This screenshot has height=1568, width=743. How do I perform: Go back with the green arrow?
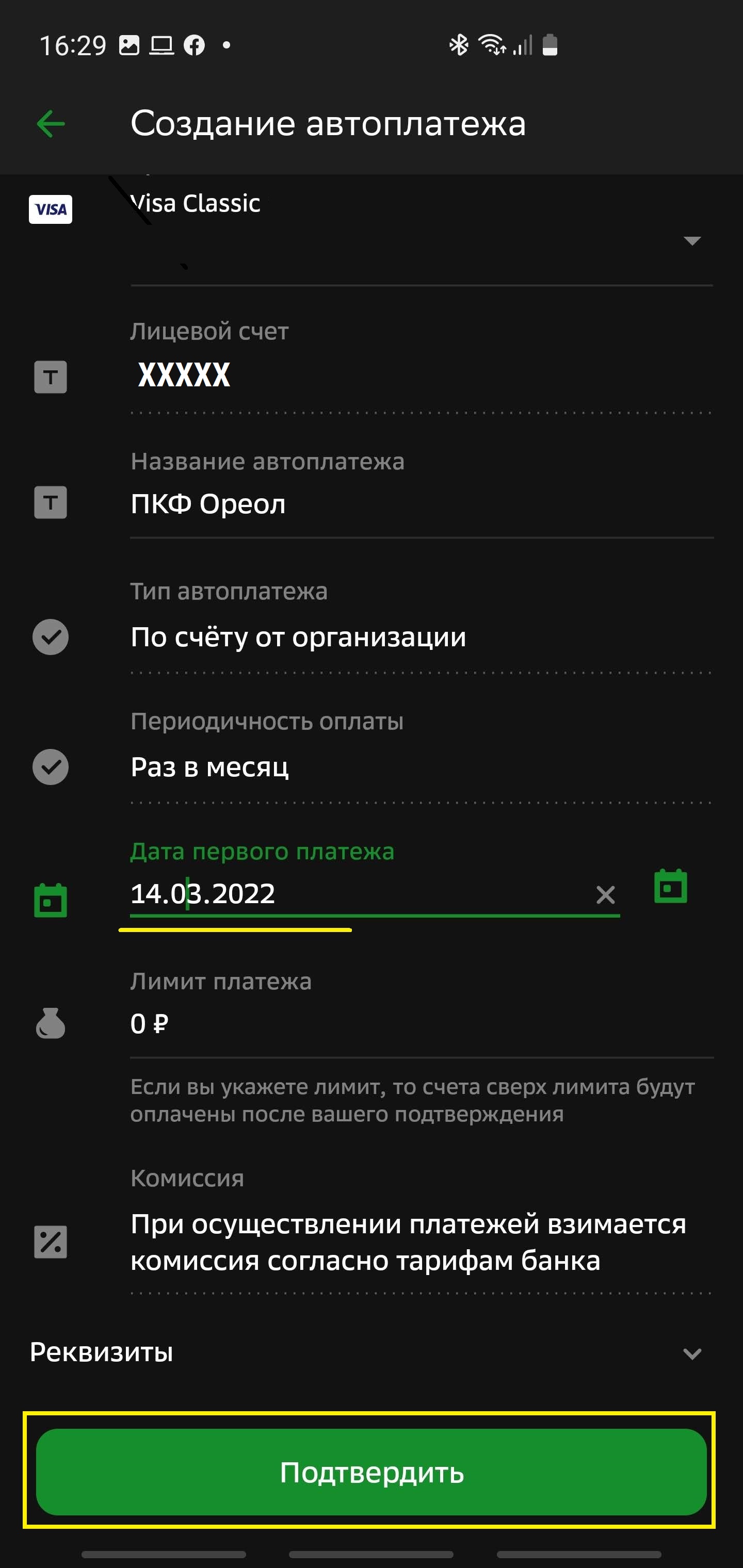click(x=51, y=124)
